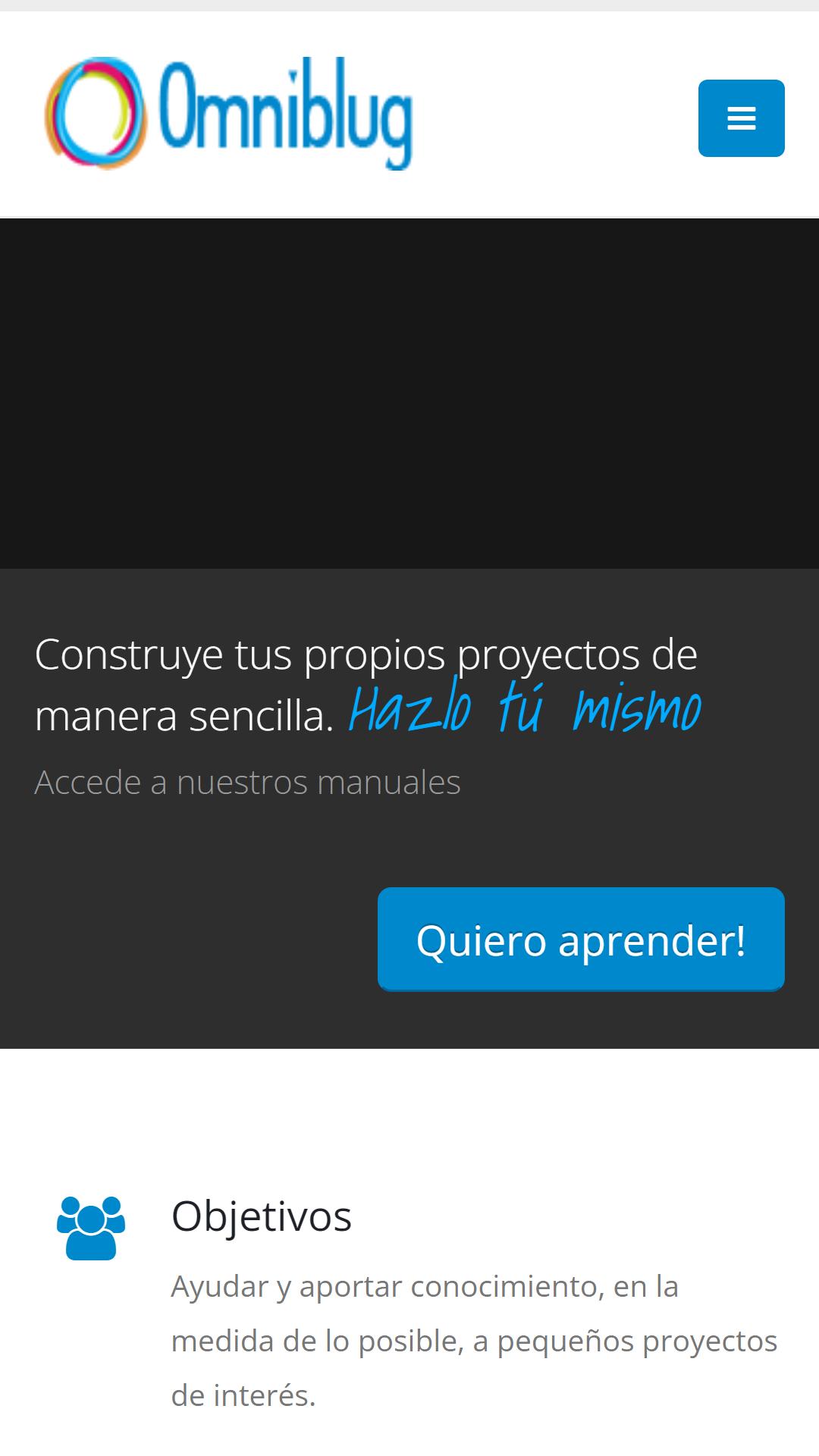Open the hamburger navigation menu
This screenshot has width=819, height=1456.
(x=741, y=118)
